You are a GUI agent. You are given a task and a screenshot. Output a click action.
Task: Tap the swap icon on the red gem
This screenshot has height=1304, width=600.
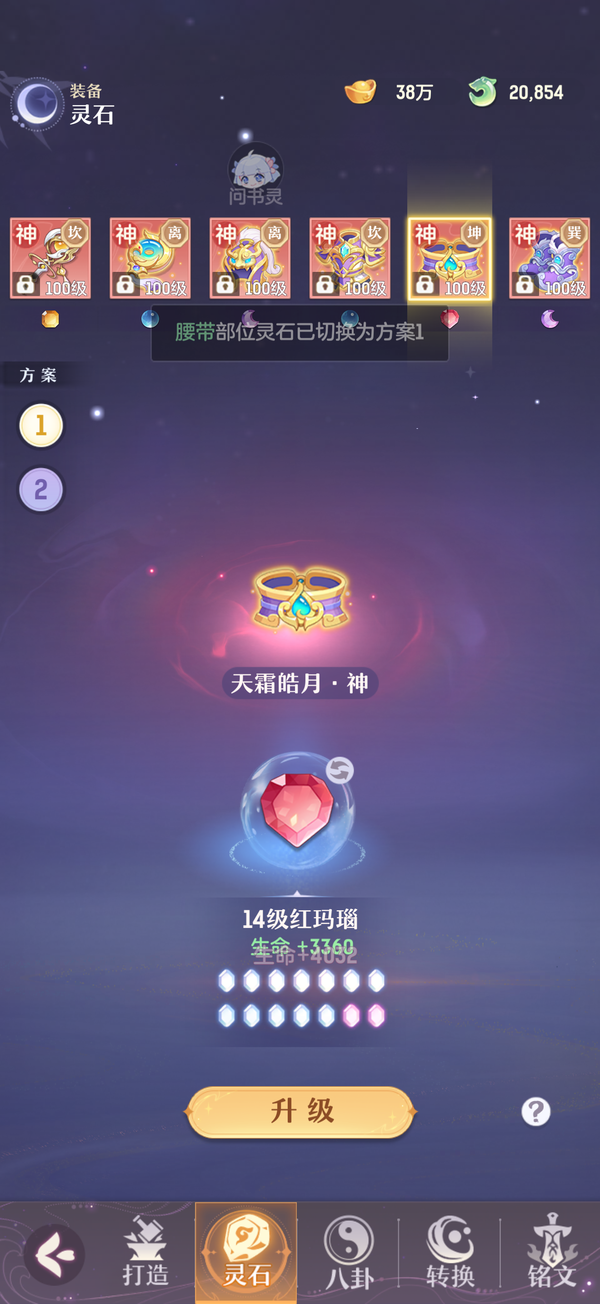coord(339,770)
